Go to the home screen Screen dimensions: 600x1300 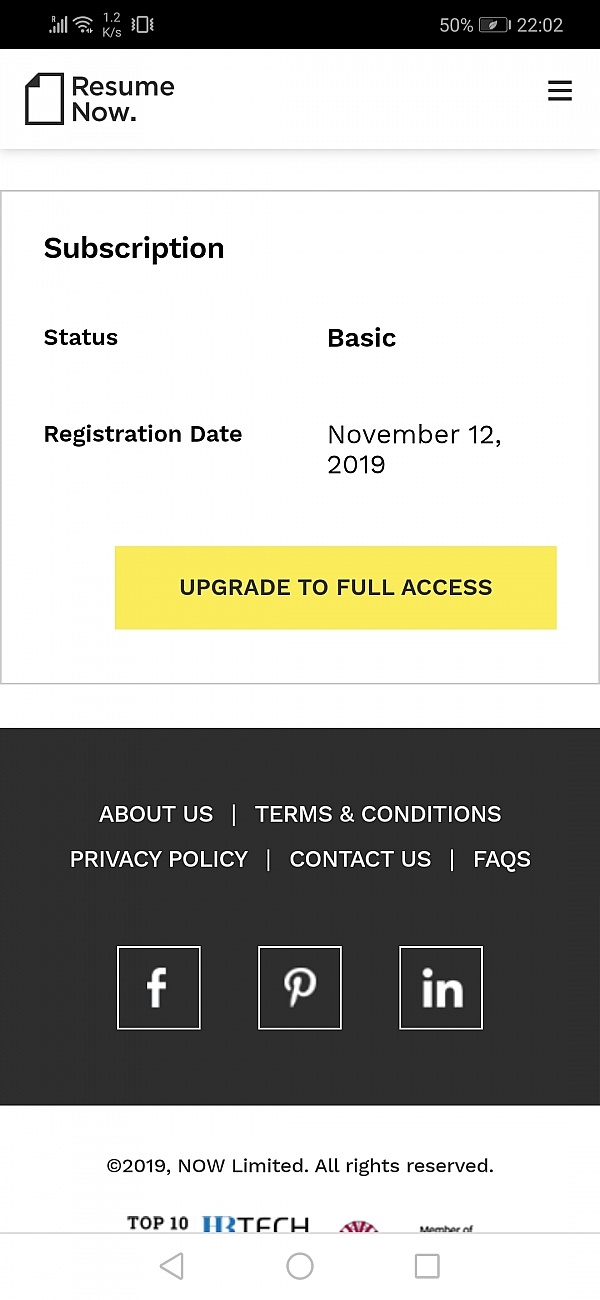coord(300,1266)
